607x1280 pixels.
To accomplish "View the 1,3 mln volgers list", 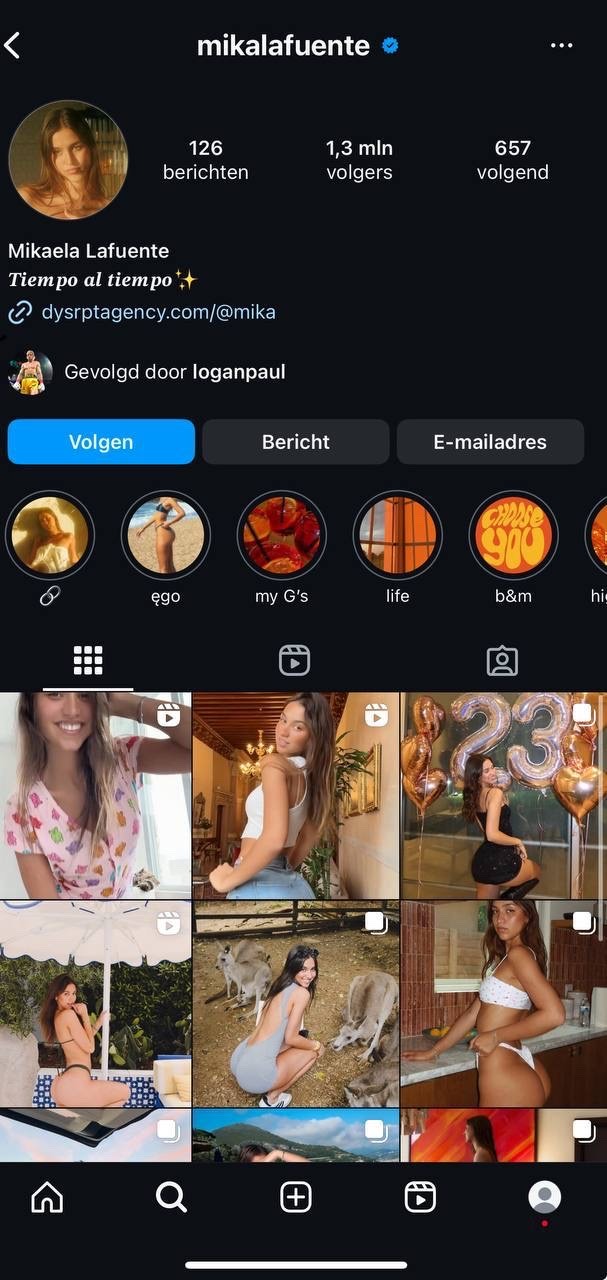I will click(359, 159).
